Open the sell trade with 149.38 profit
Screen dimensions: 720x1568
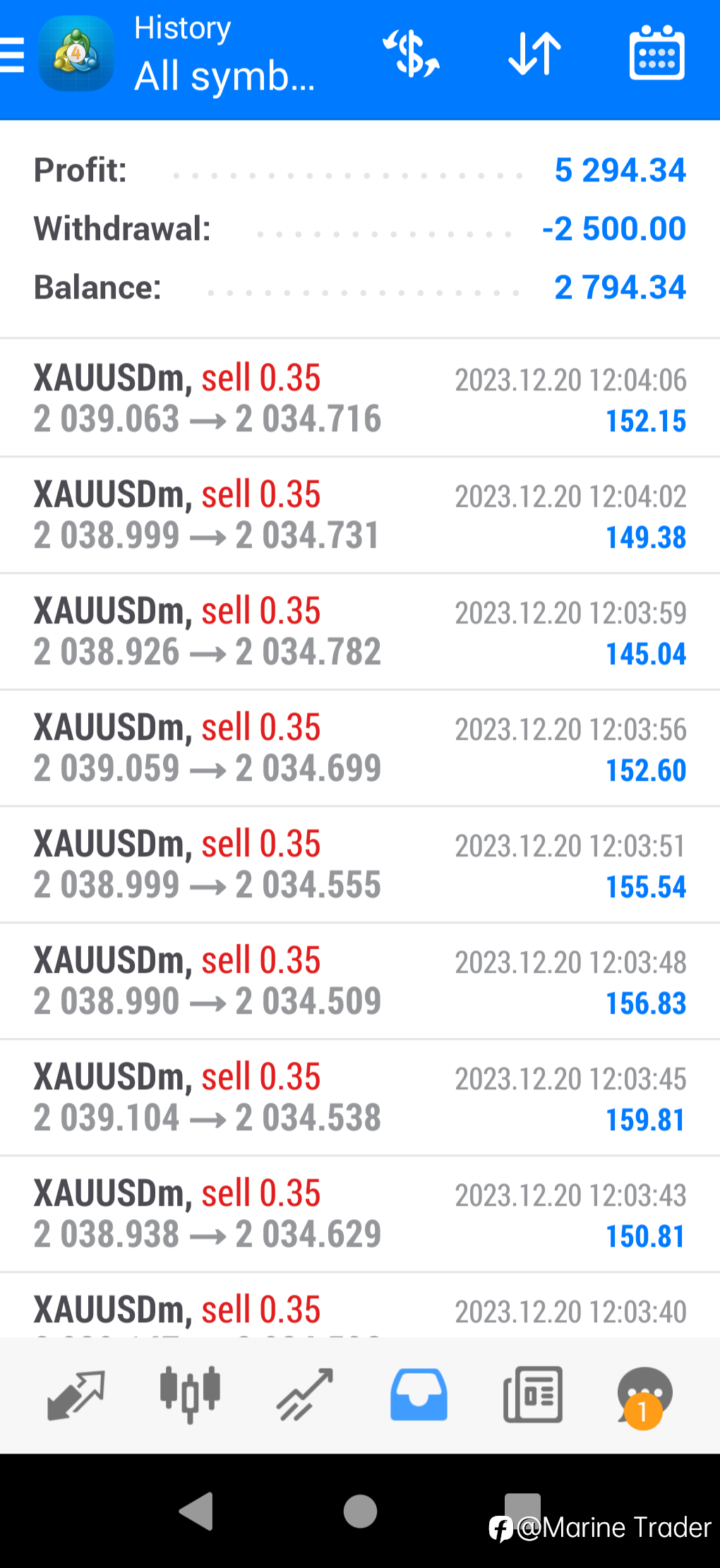click(360, 515)
